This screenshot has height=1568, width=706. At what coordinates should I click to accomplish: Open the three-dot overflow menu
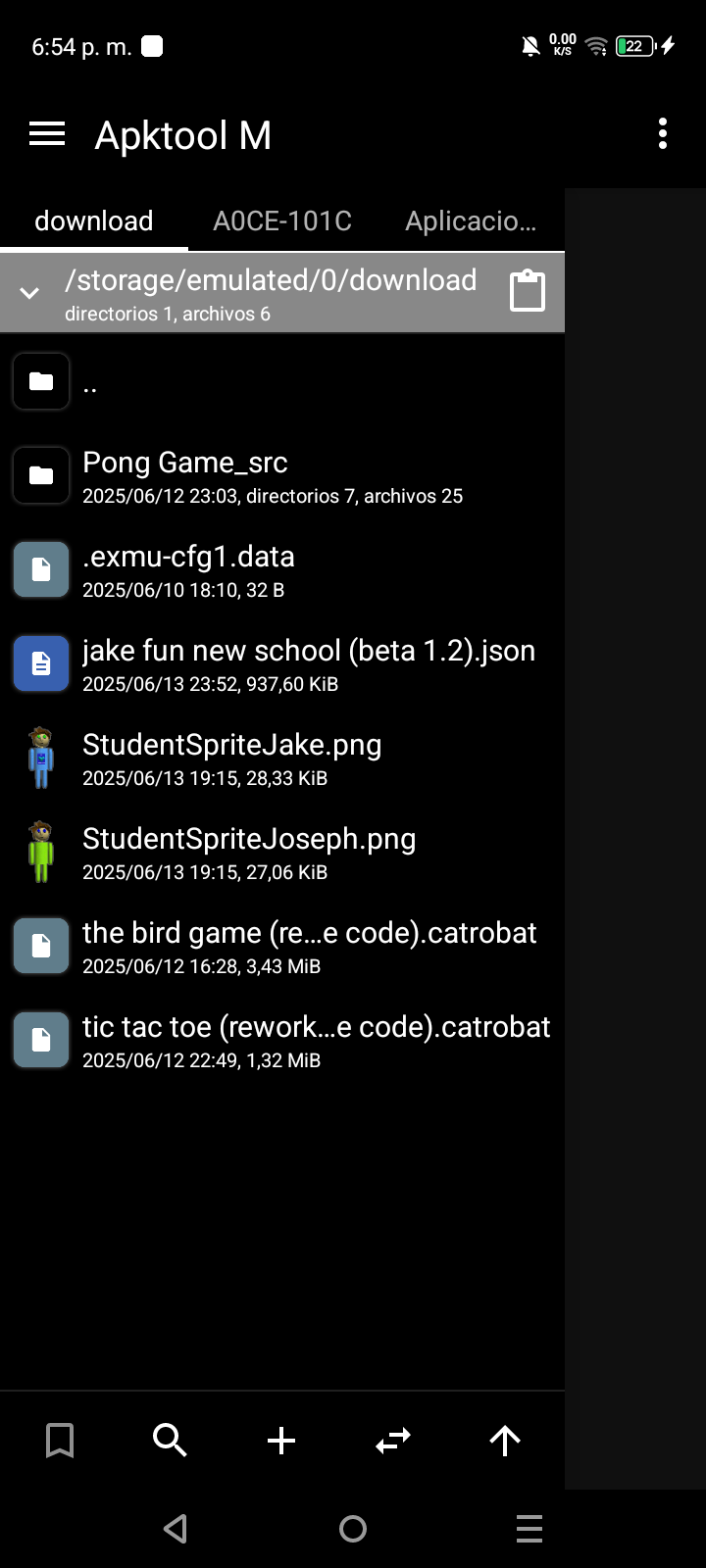[663, 134]
